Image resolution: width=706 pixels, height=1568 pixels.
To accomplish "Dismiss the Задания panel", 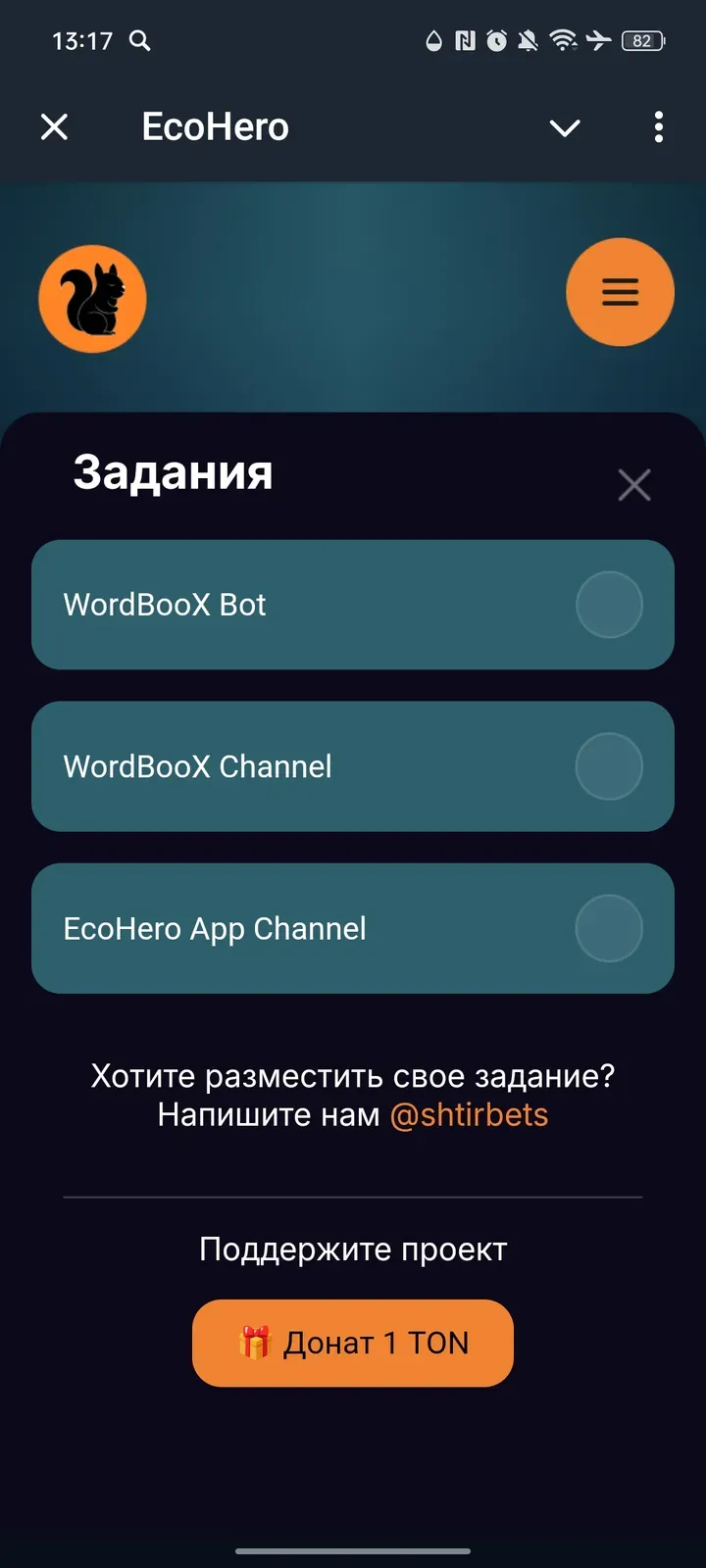I will (x=634, y=484).
